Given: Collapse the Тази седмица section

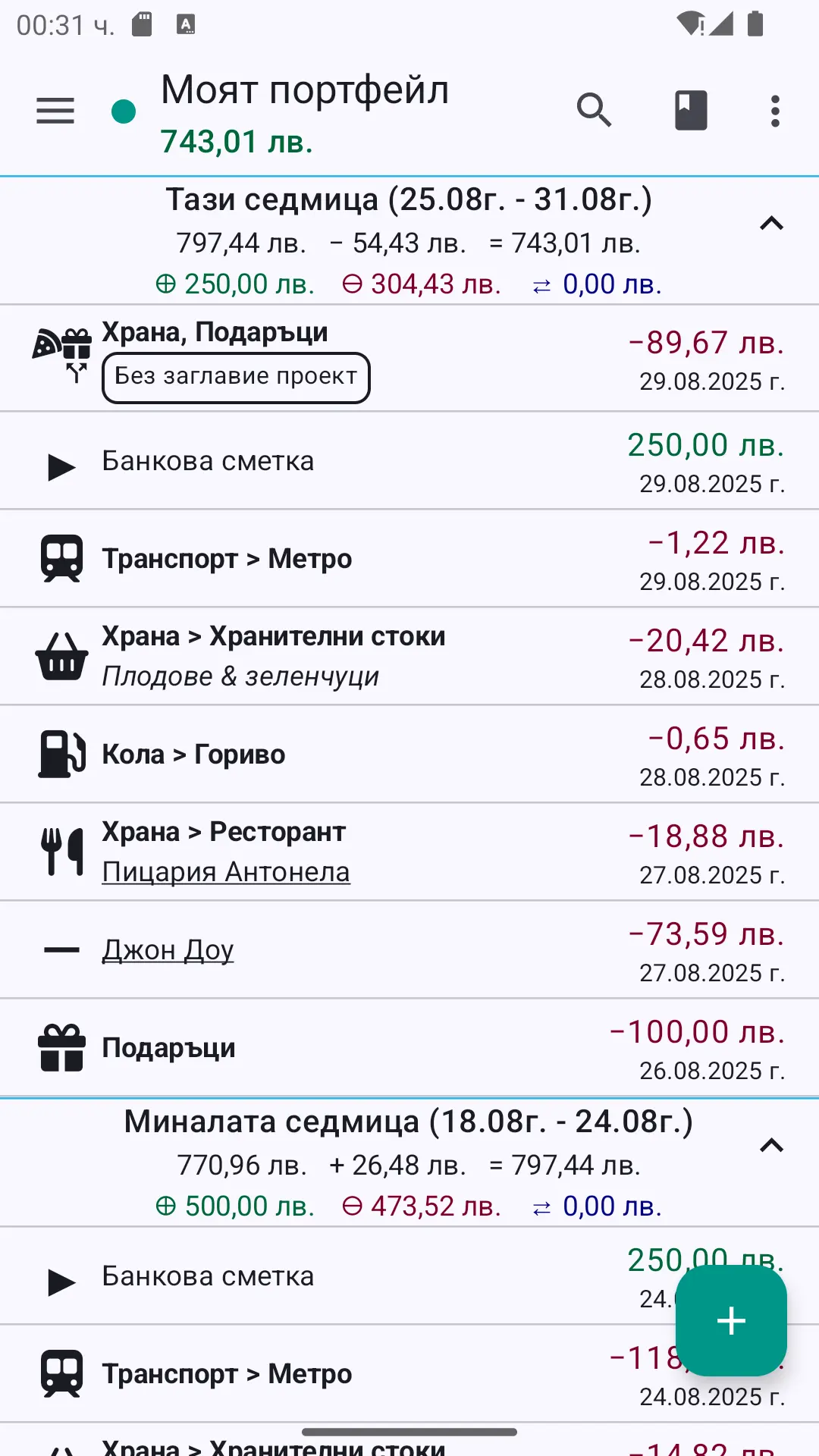Looking at the screenshot, I should click(x=771, y=224).
